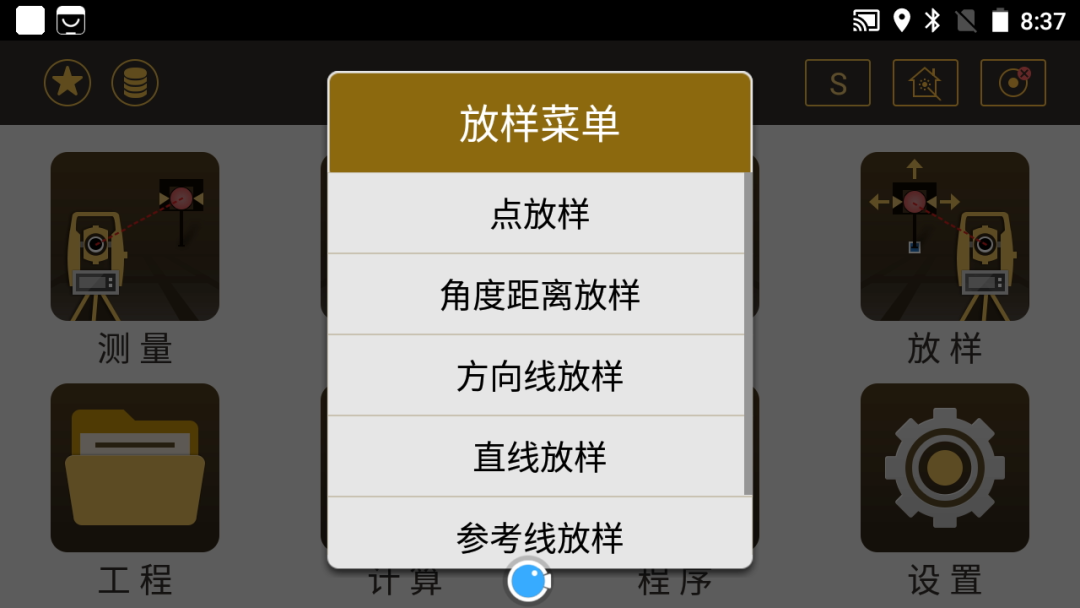The image size is (1080, 608).
Task: Tap the target disc icon at top right
Action: click(1012, 83)
